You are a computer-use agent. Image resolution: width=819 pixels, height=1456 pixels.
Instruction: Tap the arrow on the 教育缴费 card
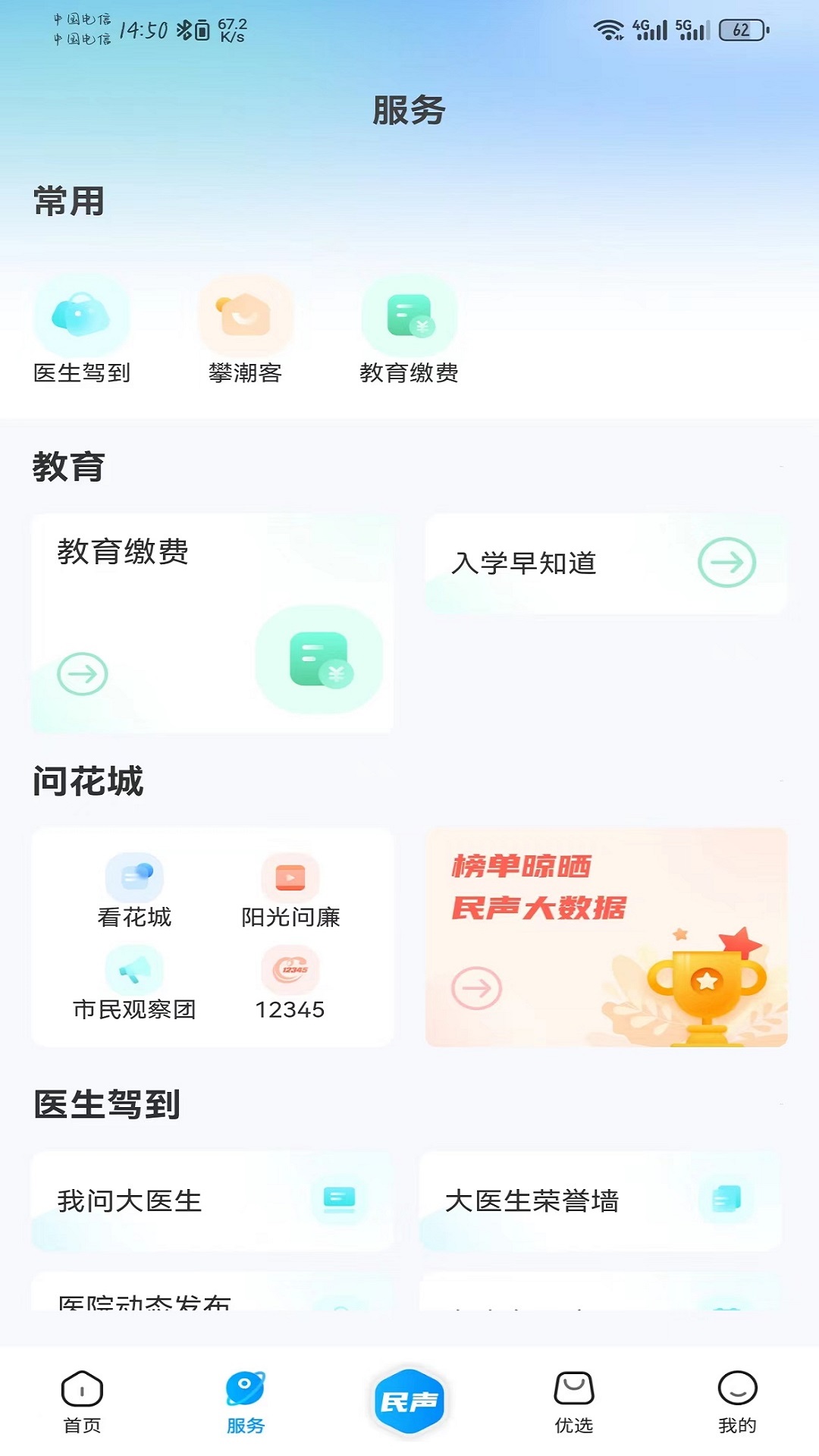tap(83, 673)
